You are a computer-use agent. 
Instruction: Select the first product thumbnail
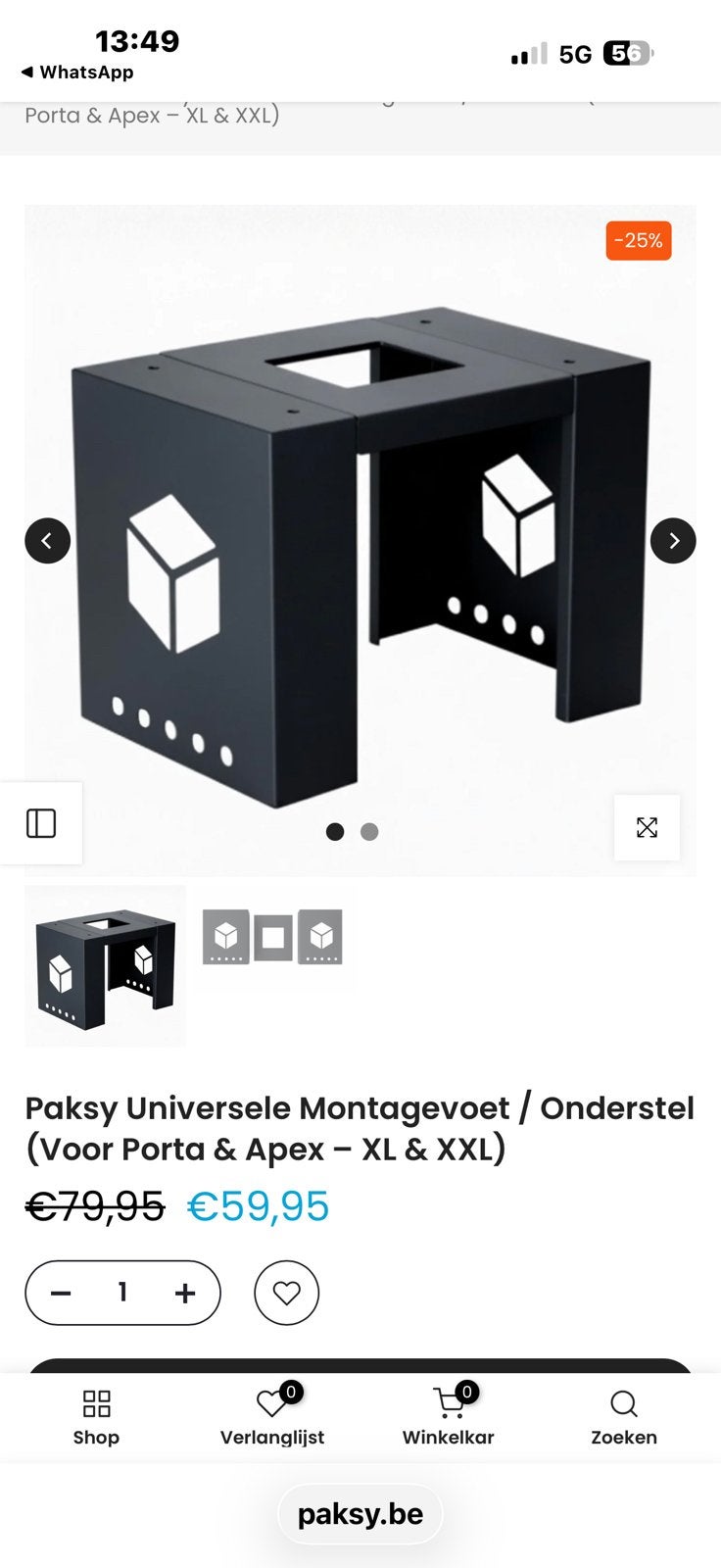(105, 966)
